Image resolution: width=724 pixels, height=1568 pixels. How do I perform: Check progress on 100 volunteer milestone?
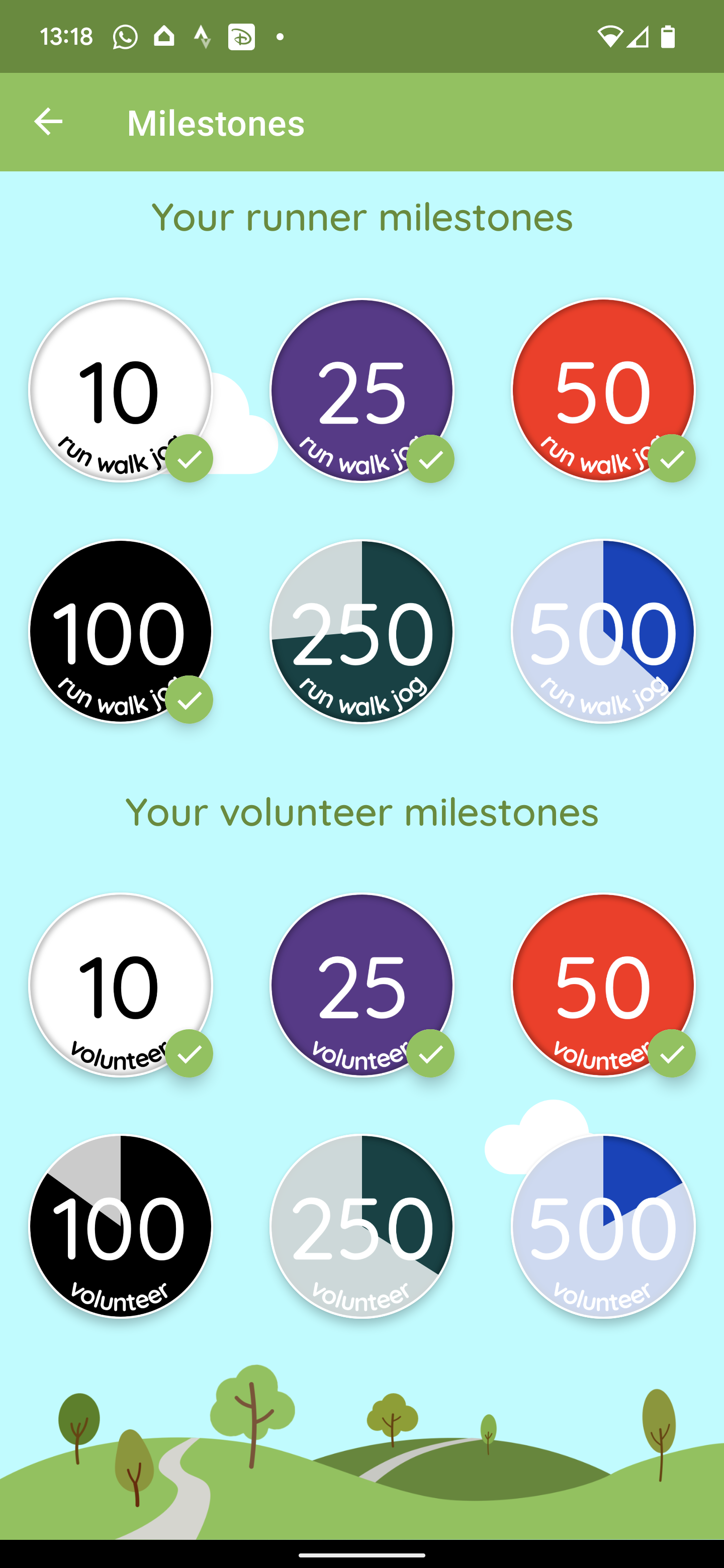tap(121, 1227)
